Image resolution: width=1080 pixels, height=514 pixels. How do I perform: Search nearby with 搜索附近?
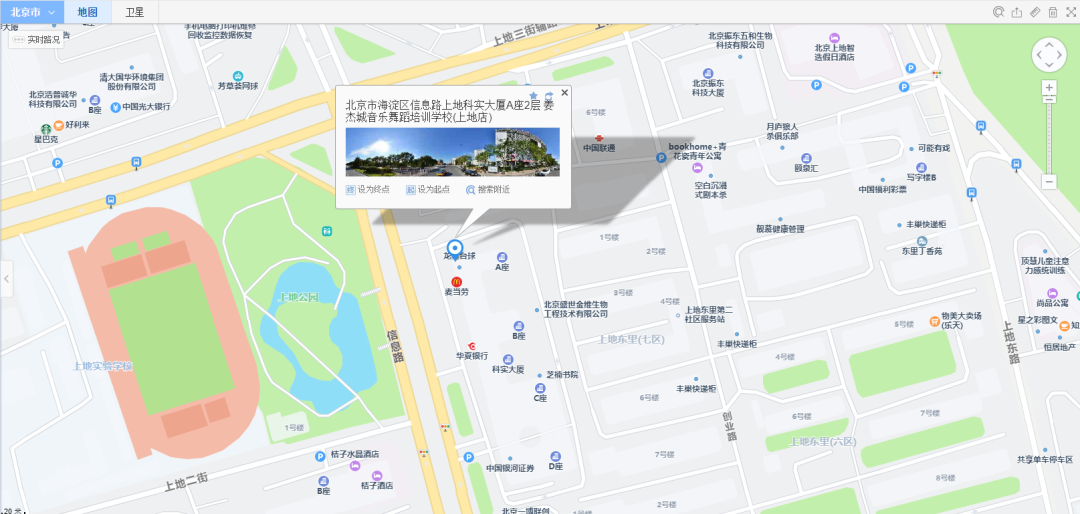pyautogui.click(x=487, y=189)
